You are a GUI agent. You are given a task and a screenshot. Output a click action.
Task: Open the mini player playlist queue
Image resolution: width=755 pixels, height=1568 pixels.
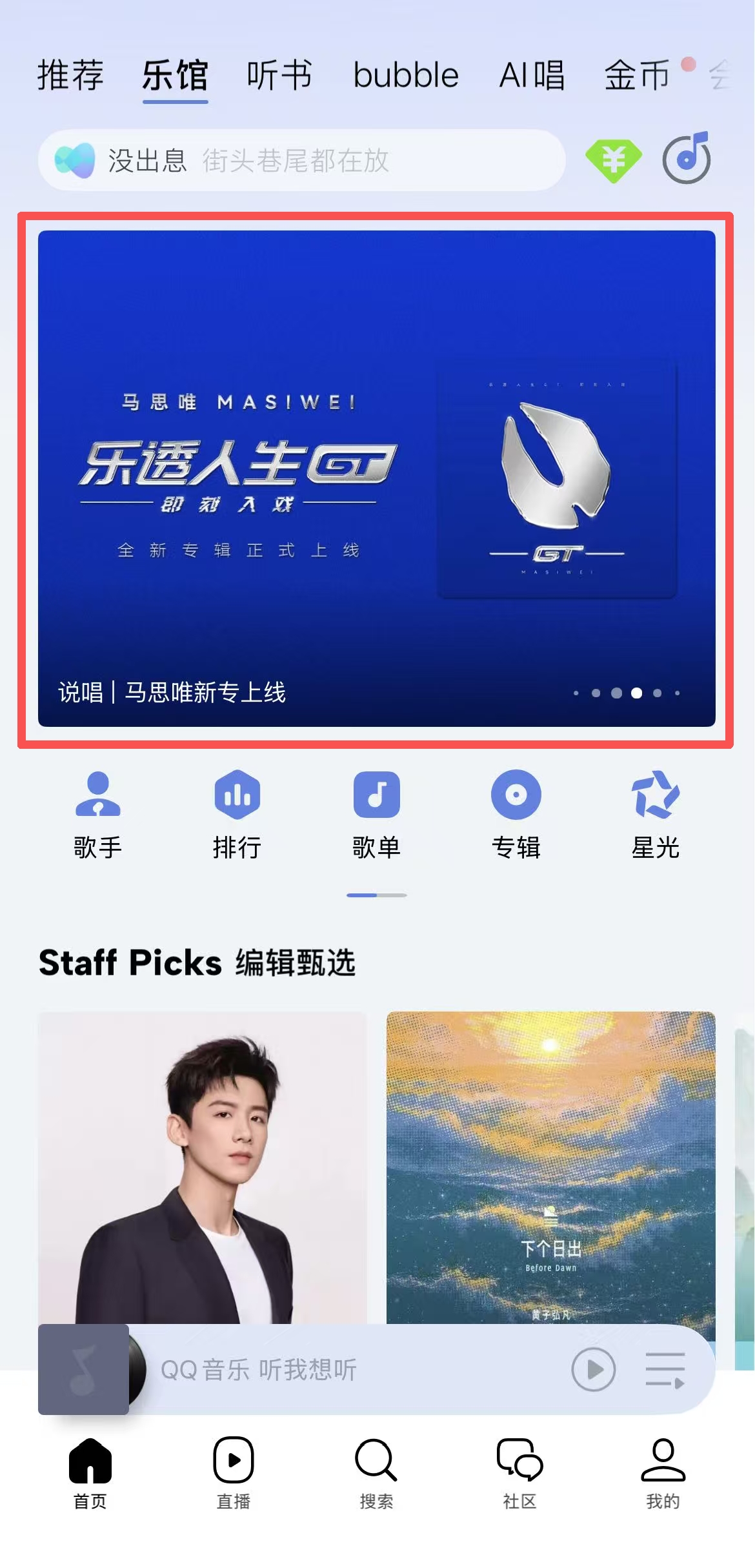tap(665, 1369)
